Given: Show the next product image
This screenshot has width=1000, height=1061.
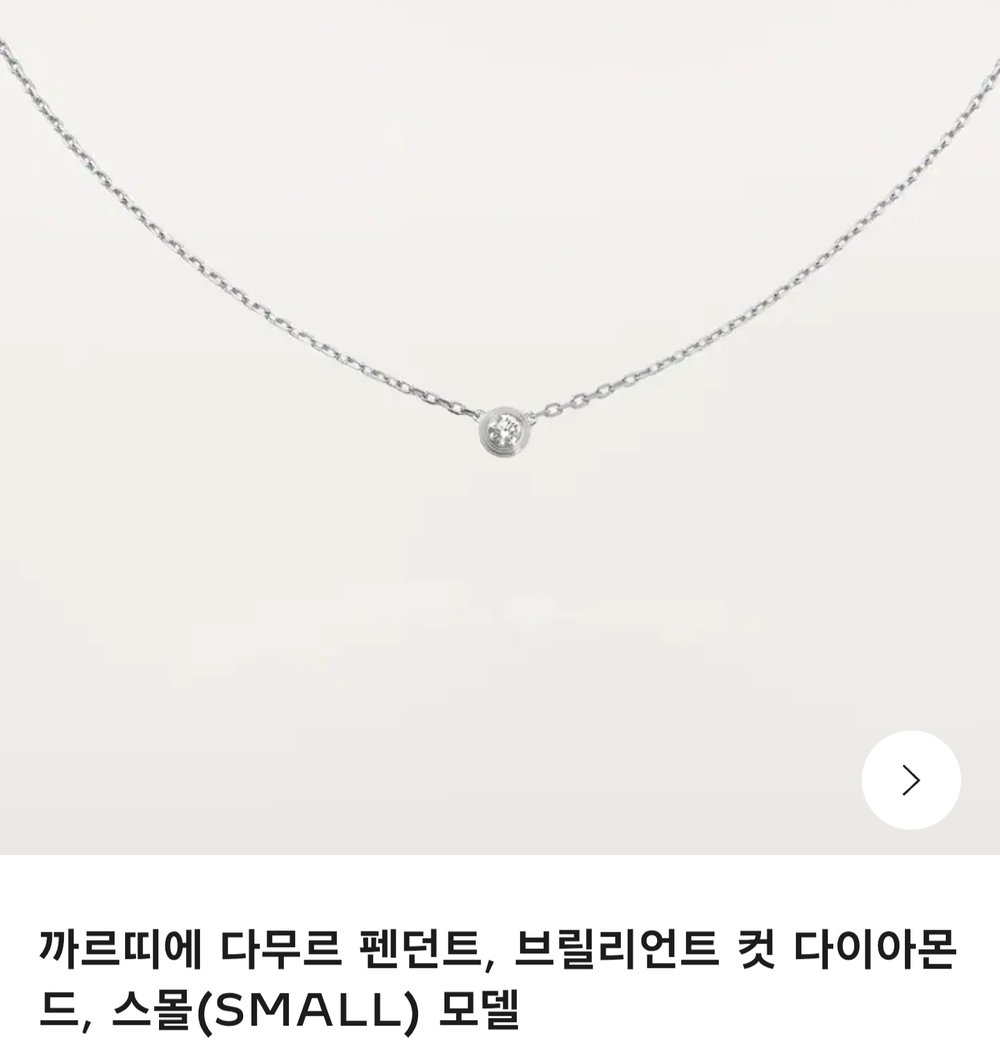Looking at the screenshot, I should pos(911,780).
